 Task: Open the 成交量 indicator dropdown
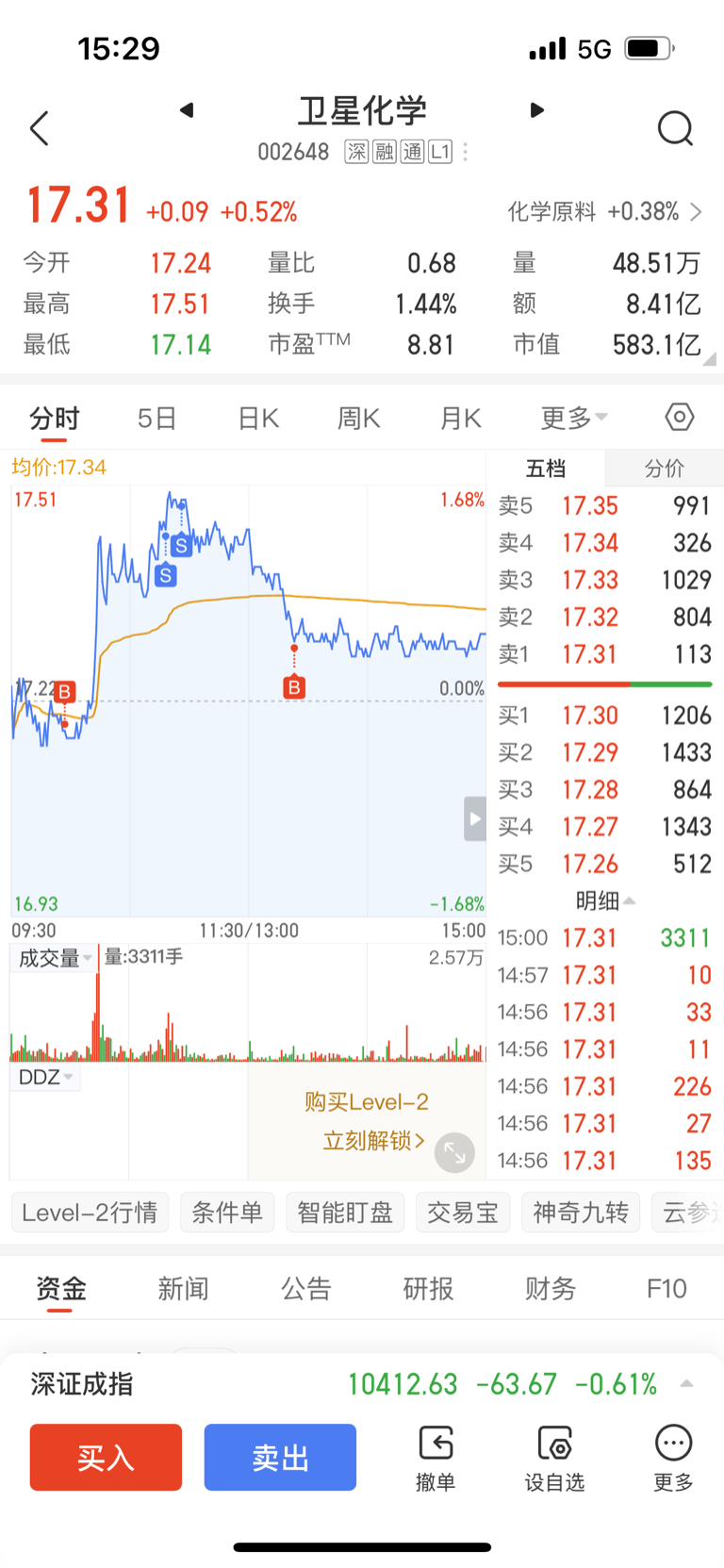(x=55, y=958)
